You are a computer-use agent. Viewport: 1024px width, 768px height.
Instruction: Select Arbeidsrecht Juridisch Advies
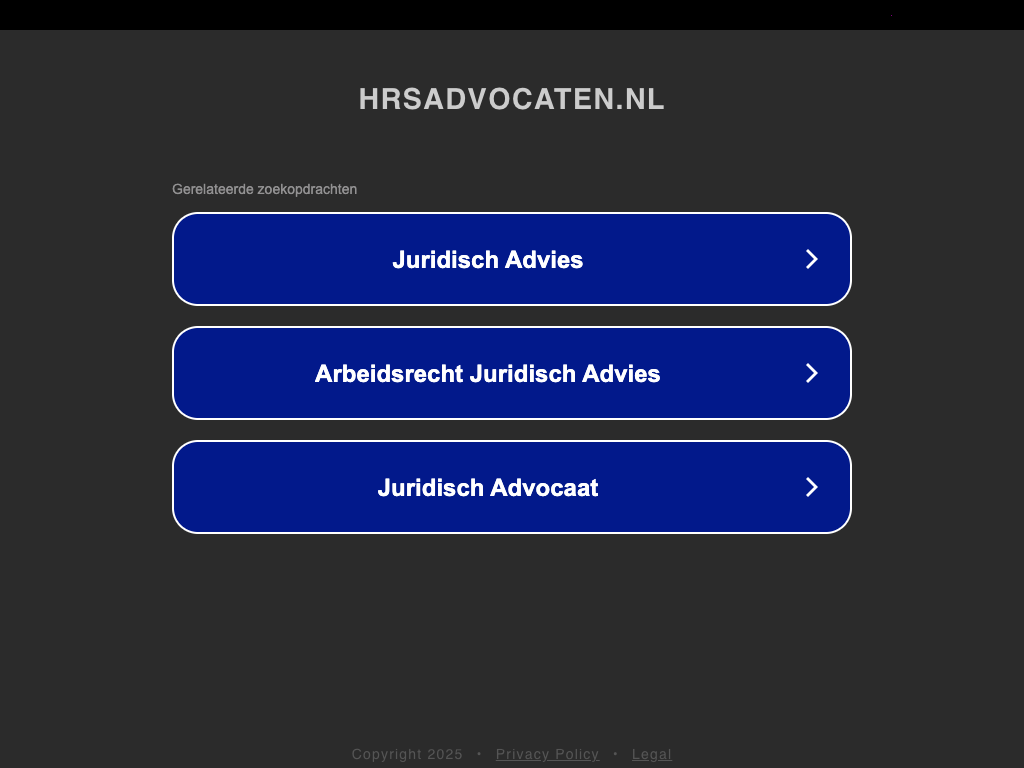pos(511,373)
